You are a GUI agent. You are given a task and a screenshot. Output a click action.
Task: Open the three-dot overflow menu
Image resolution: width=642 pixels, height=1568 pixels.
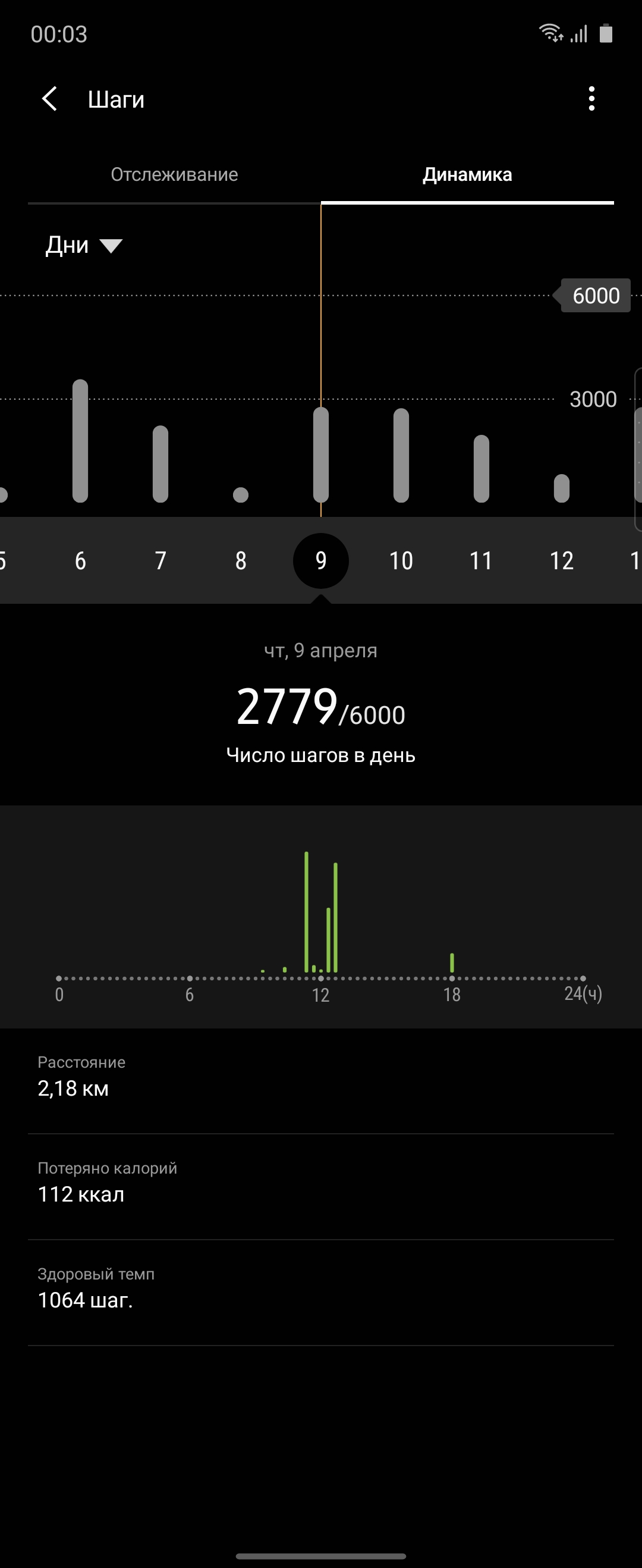(x=591, y=99)
